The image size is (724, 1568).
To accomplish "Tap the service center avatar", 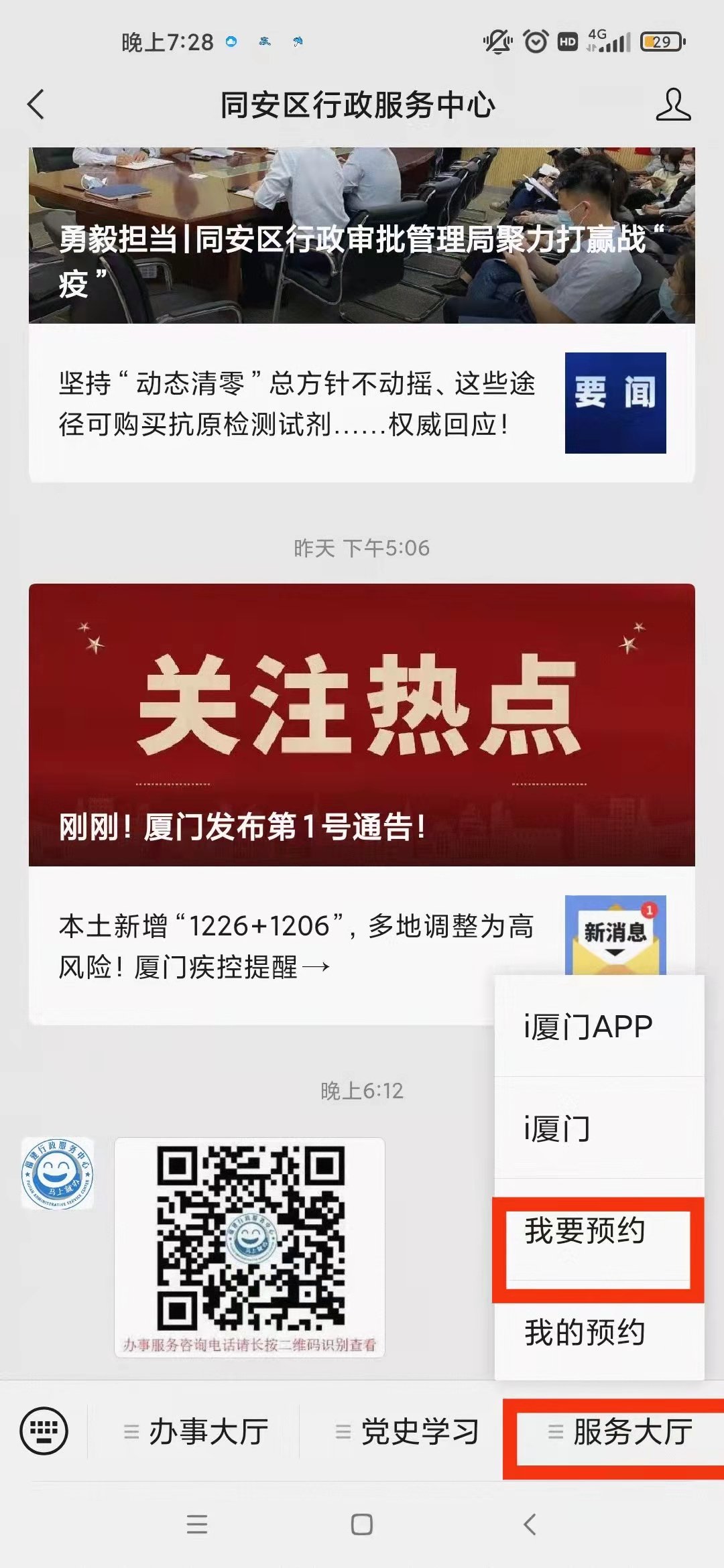I will (58, 1174).
